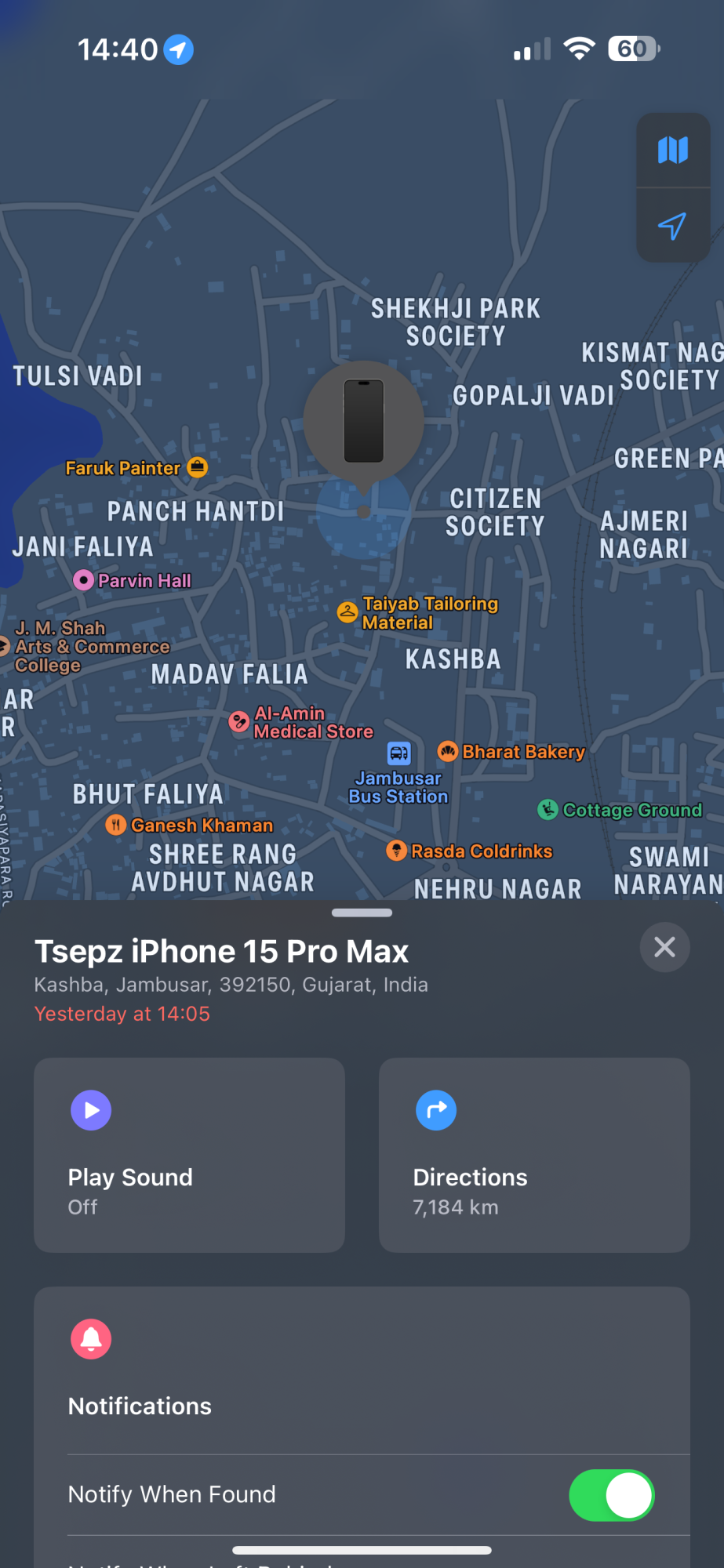Tap the iPhone device pin on the map
This screenshot has width=724, height=1568.
[x=363, y=422]
